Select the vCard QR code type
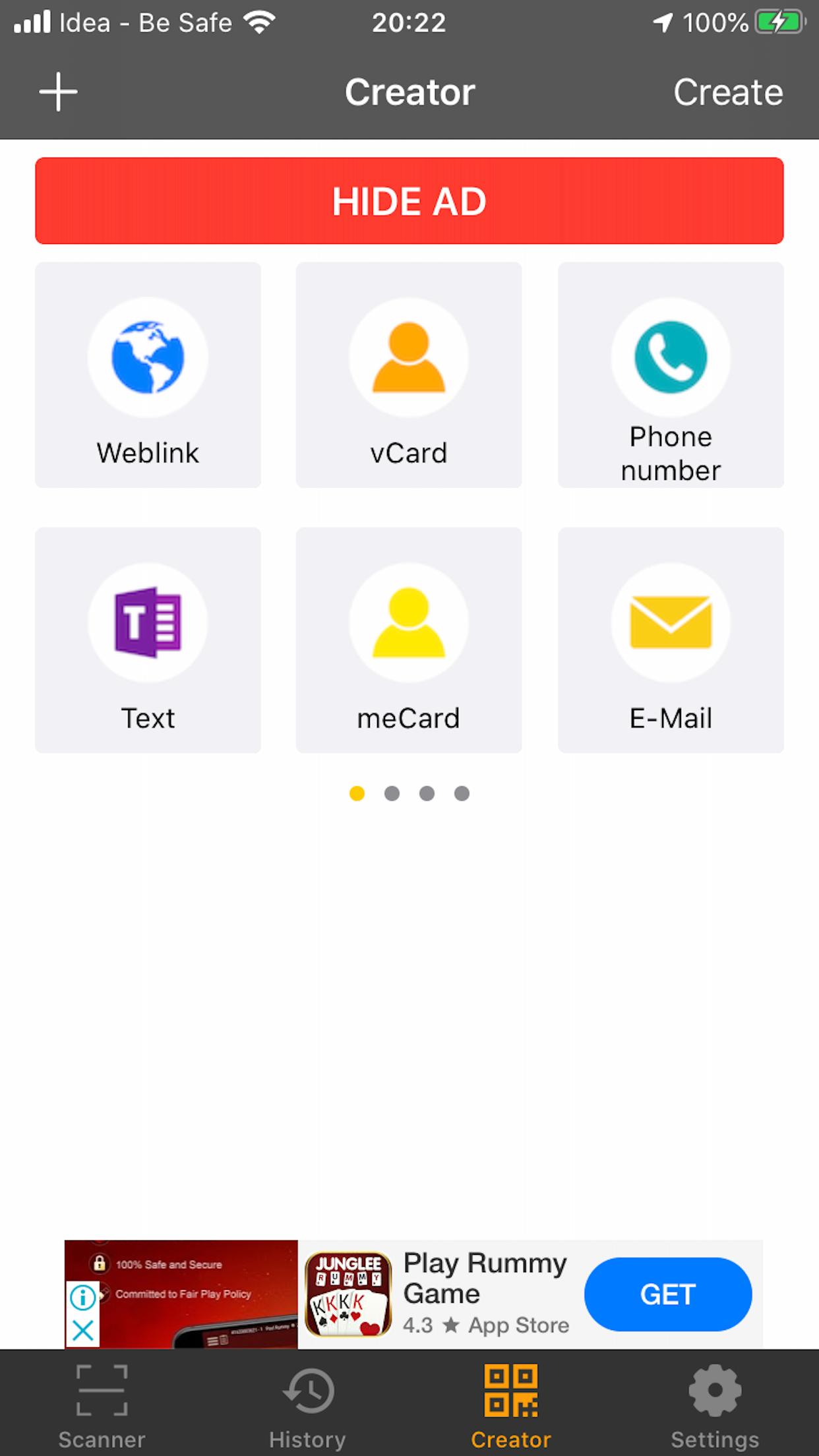The width and height of the screenshot is (819, 1456). point(408,375)
